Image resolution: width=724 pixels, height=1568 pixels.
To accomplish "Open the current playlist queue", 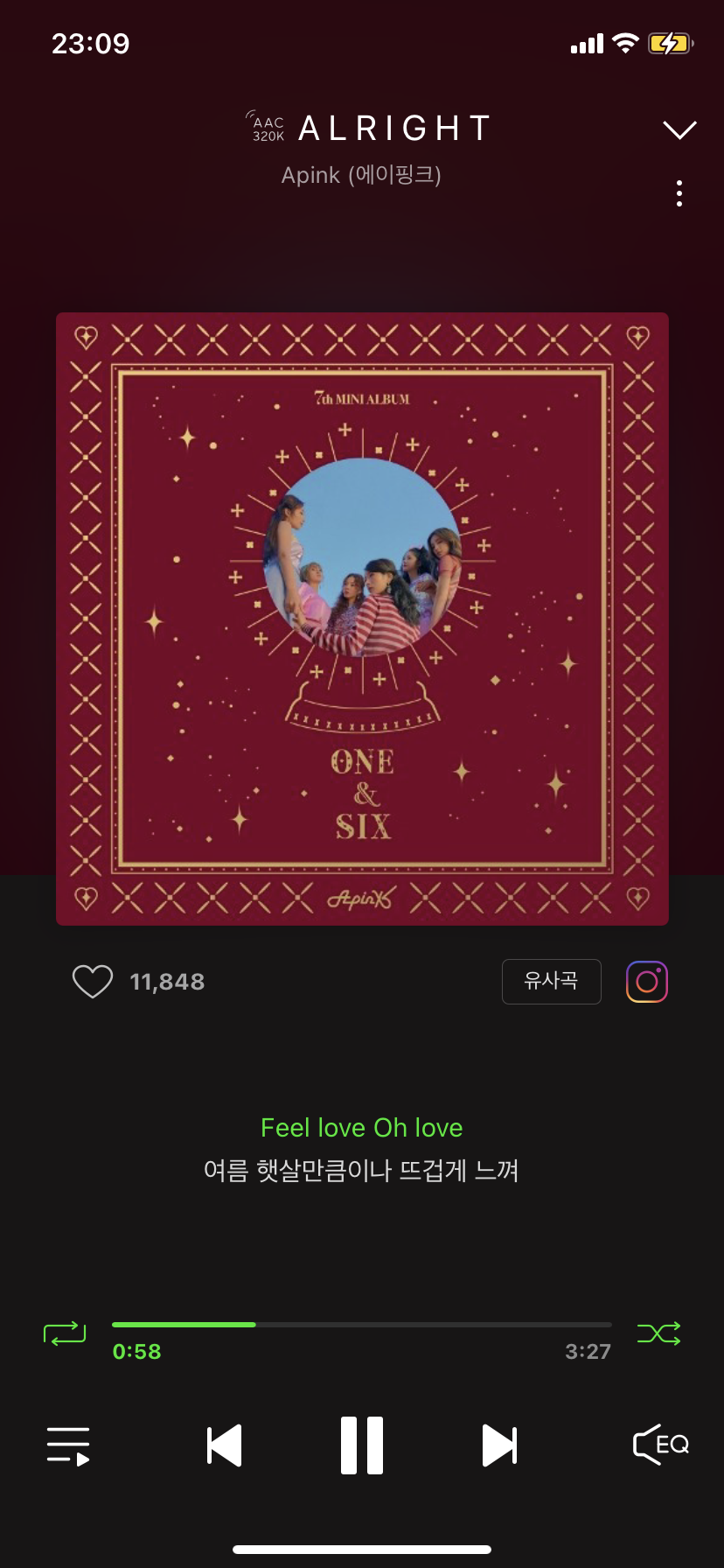I will pyautogui.click(x=68, y=1445).
